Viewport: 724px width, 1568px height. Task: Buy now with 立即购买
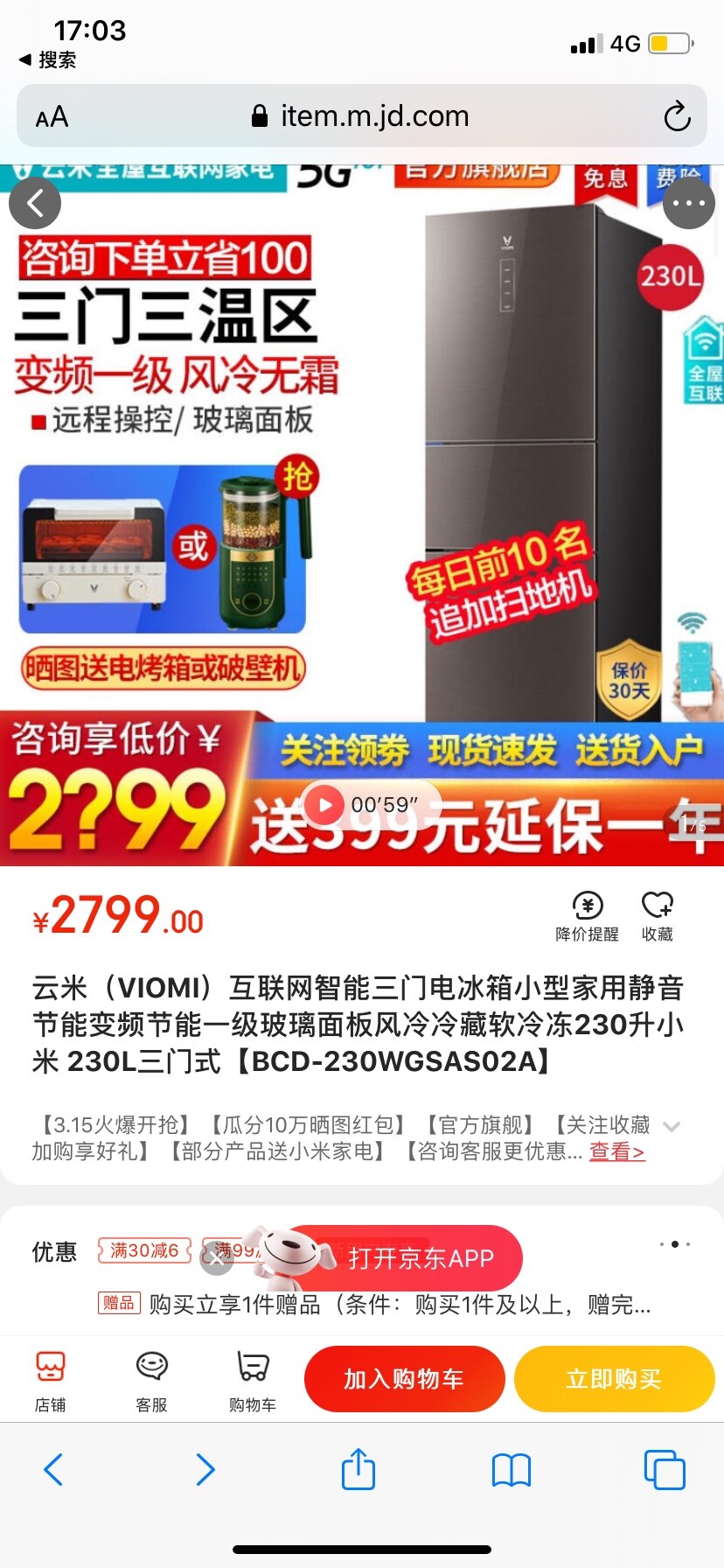click(614, 1379)
